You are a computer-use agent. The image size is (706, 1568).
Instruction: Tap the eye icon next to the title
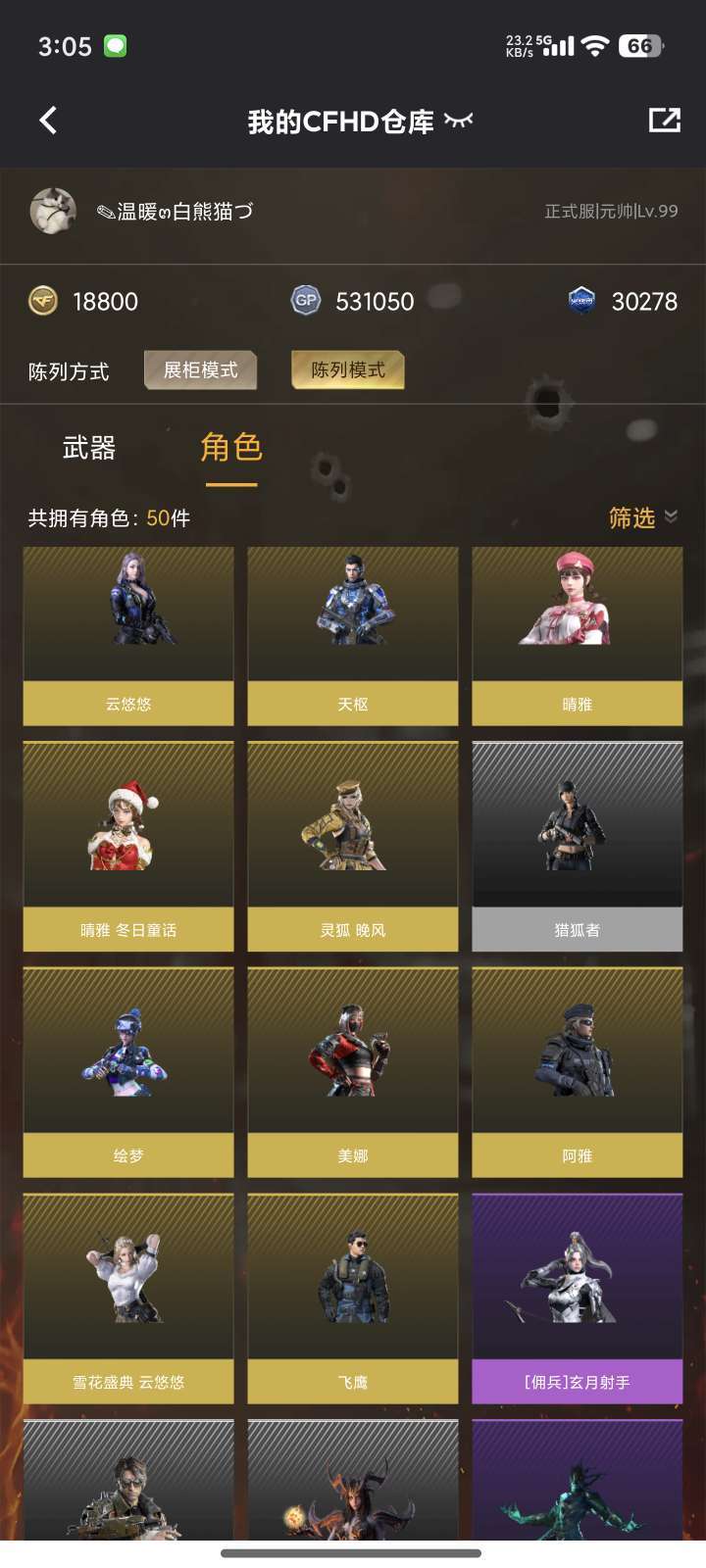coord(458,121)
